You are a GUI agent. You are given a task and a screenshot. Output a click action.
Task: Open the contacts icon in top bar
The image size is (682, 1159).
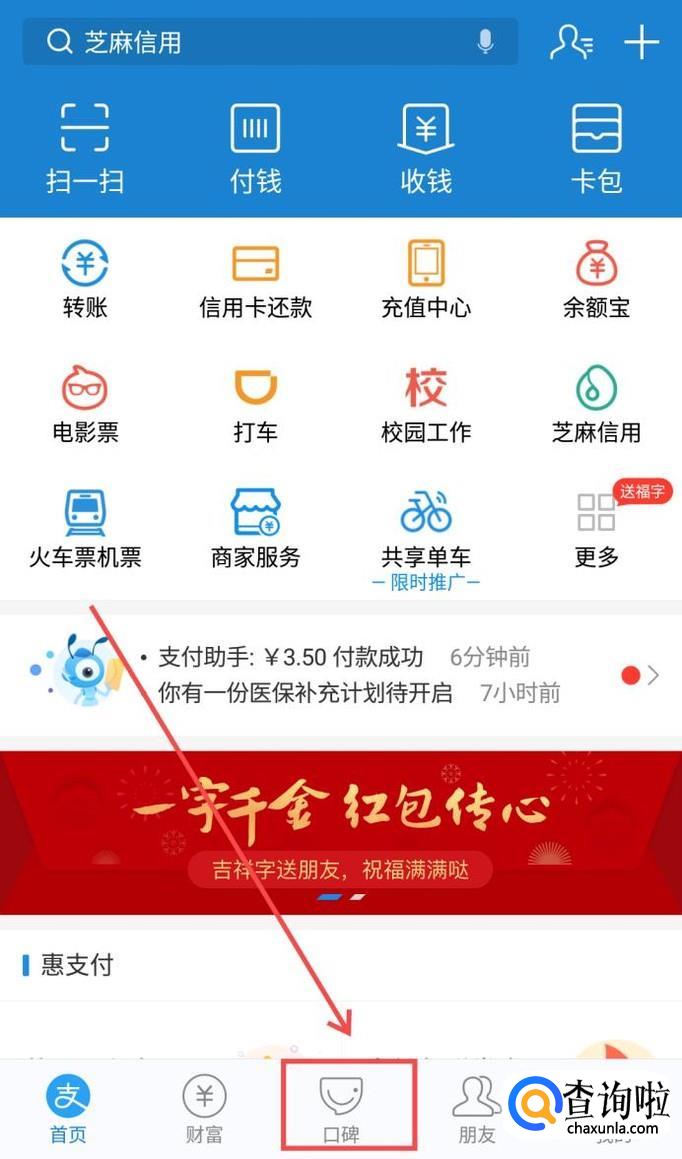pos(571,43)
